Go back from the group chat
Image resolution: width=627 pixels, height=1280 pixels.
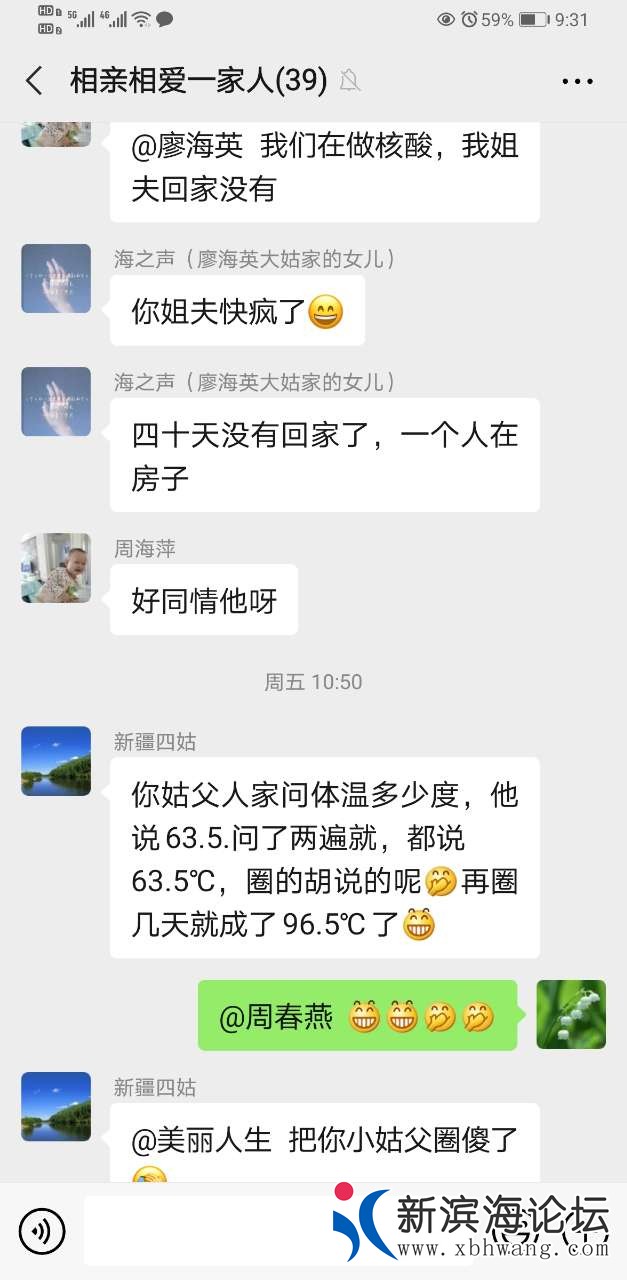(35, 81)
